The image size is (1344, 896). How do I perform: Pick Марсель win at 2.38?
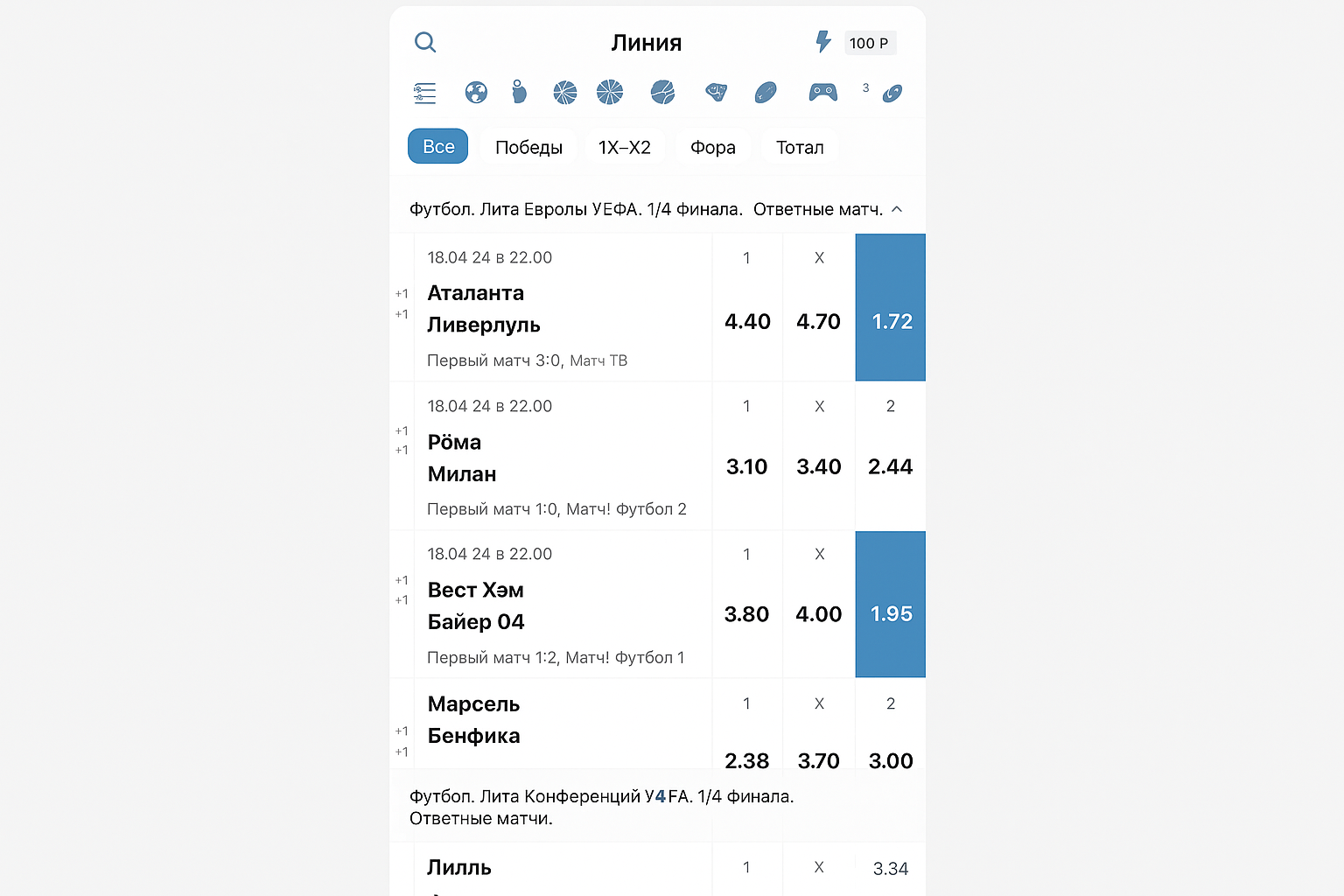click(746, 759)
